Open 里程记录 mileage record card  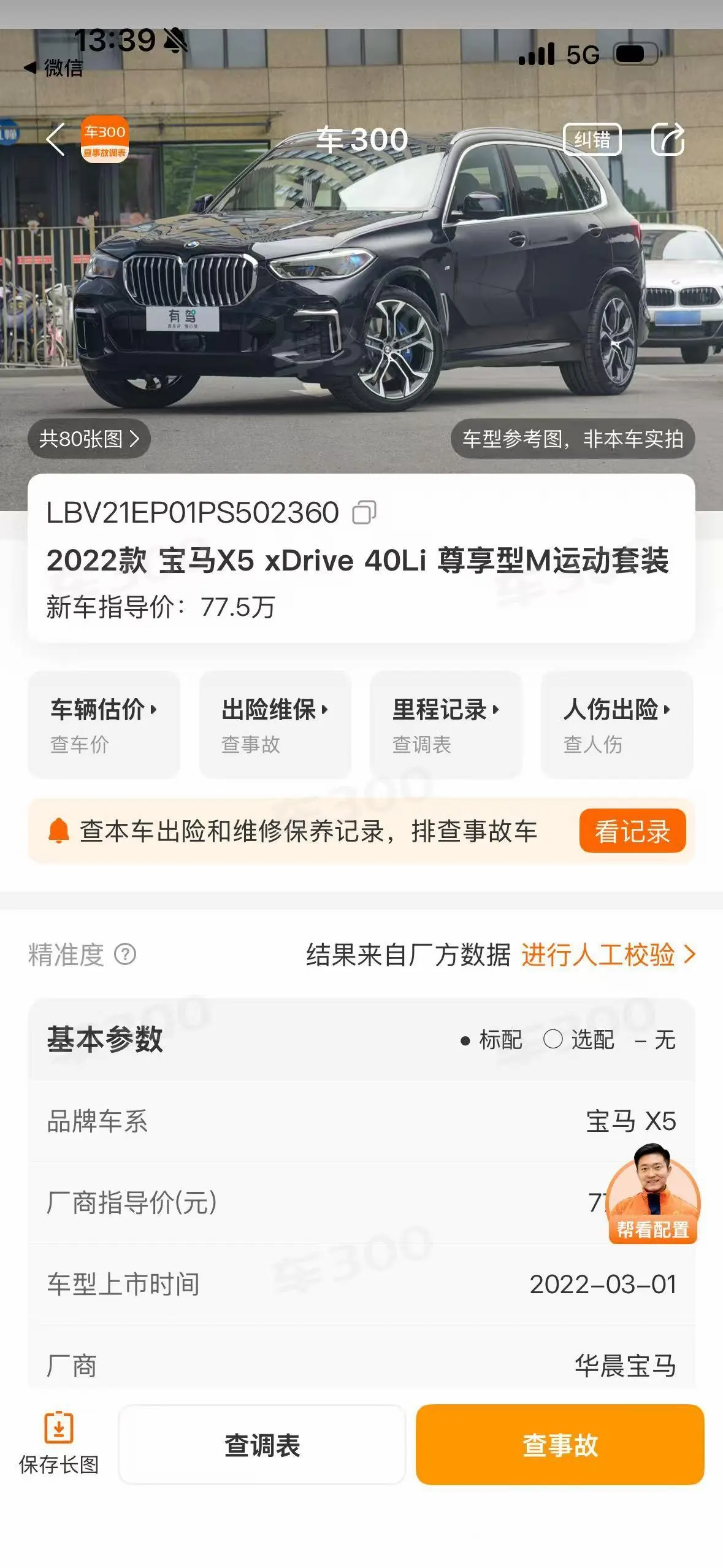[x=446, y=724]
